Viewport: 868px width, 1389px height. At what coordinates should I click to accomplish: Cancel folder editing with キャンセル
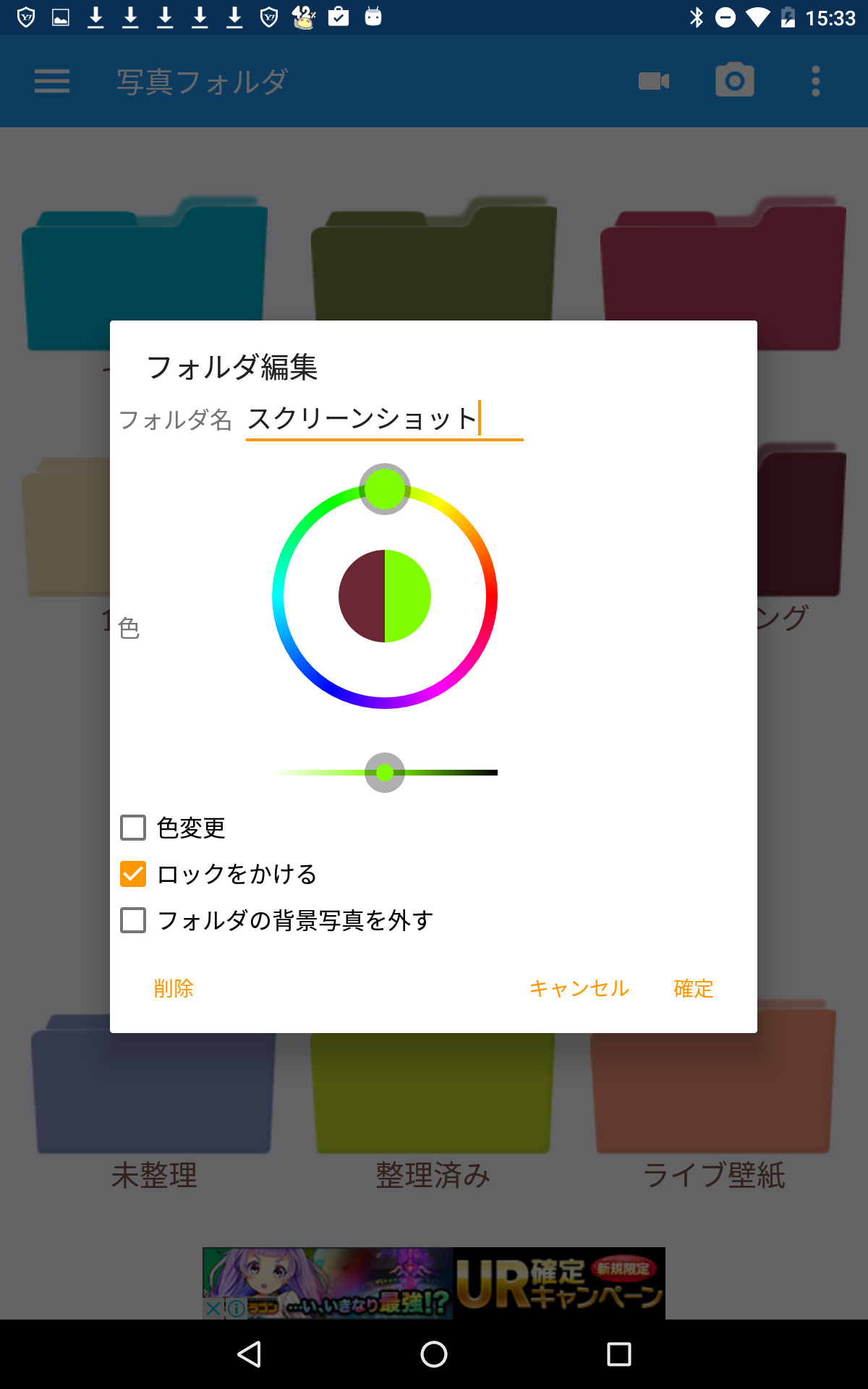579,988
